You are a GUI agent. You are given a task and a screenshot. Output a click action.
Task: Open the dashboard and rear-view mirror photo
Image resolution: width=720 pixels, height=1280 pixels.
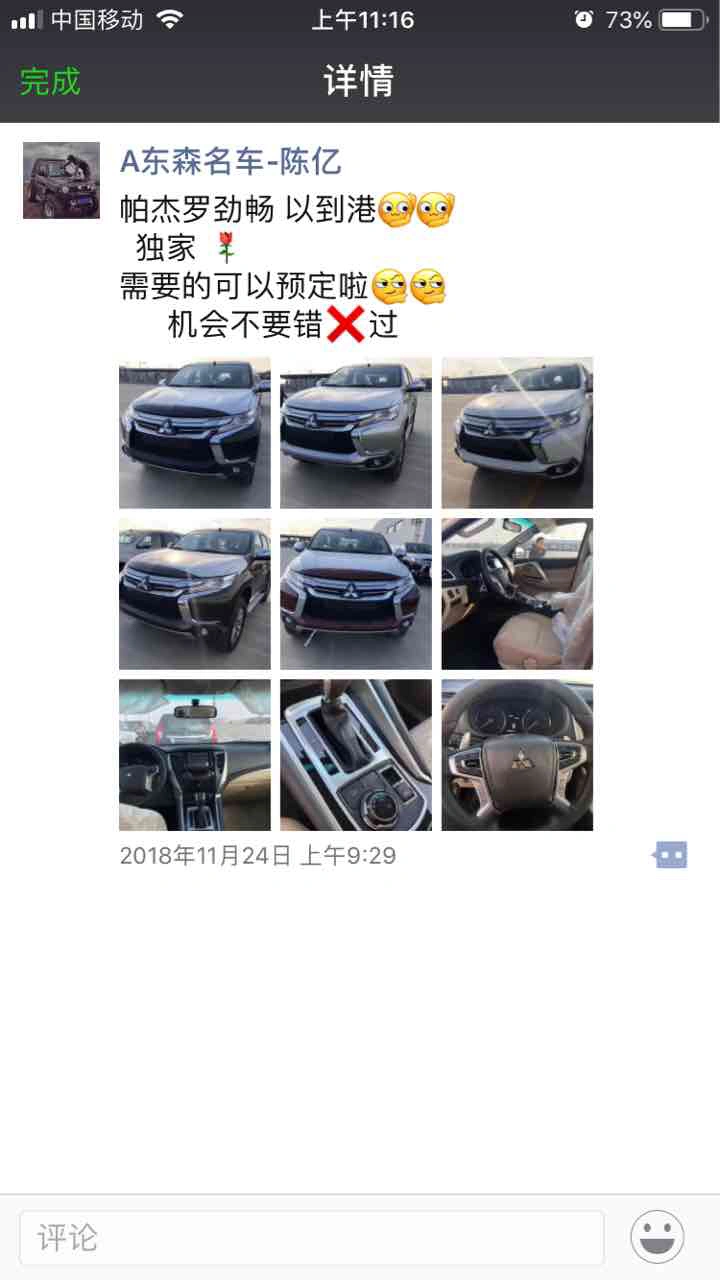195,755
